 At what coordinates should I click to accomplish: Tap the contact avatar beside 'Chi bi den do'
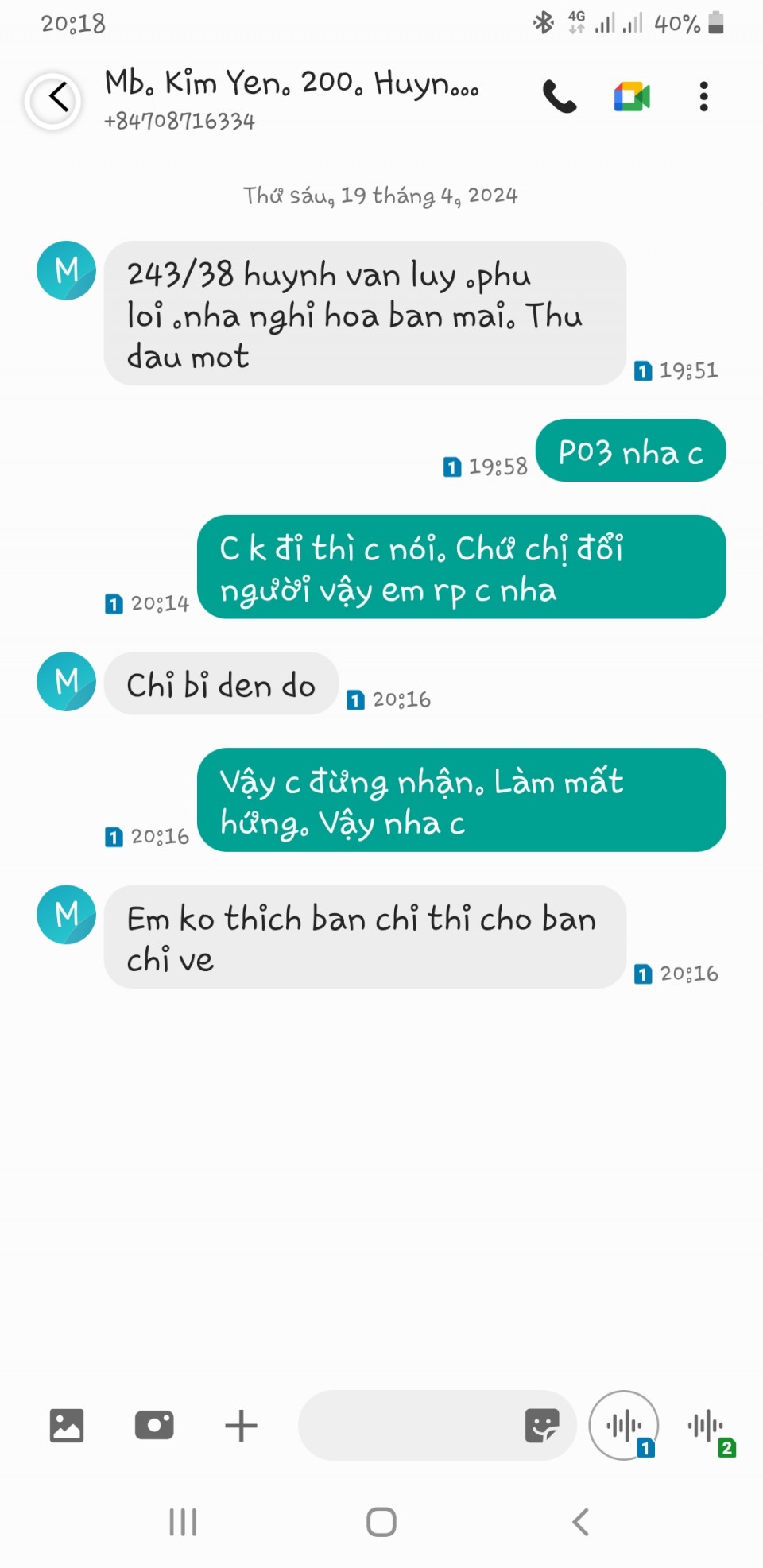pyautogui.click(x=67, y=682)
